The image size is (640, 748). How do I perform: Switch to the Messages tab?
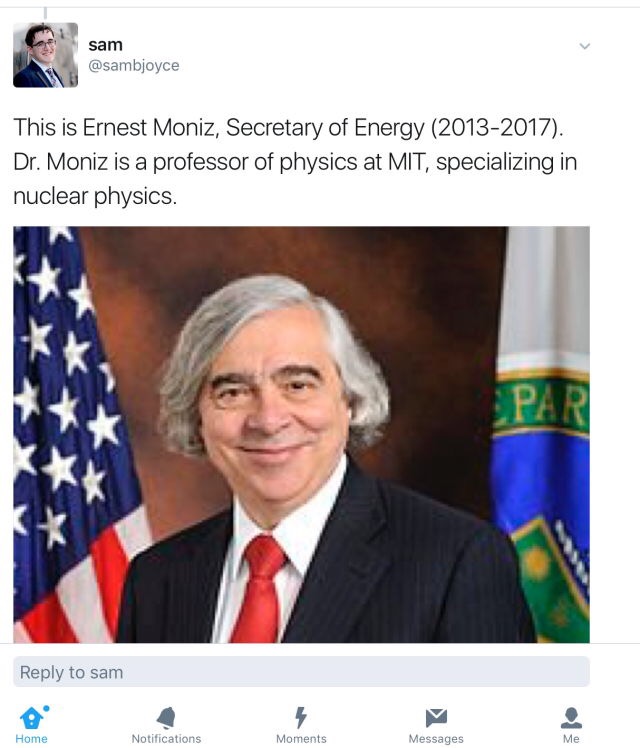point(436,724)
